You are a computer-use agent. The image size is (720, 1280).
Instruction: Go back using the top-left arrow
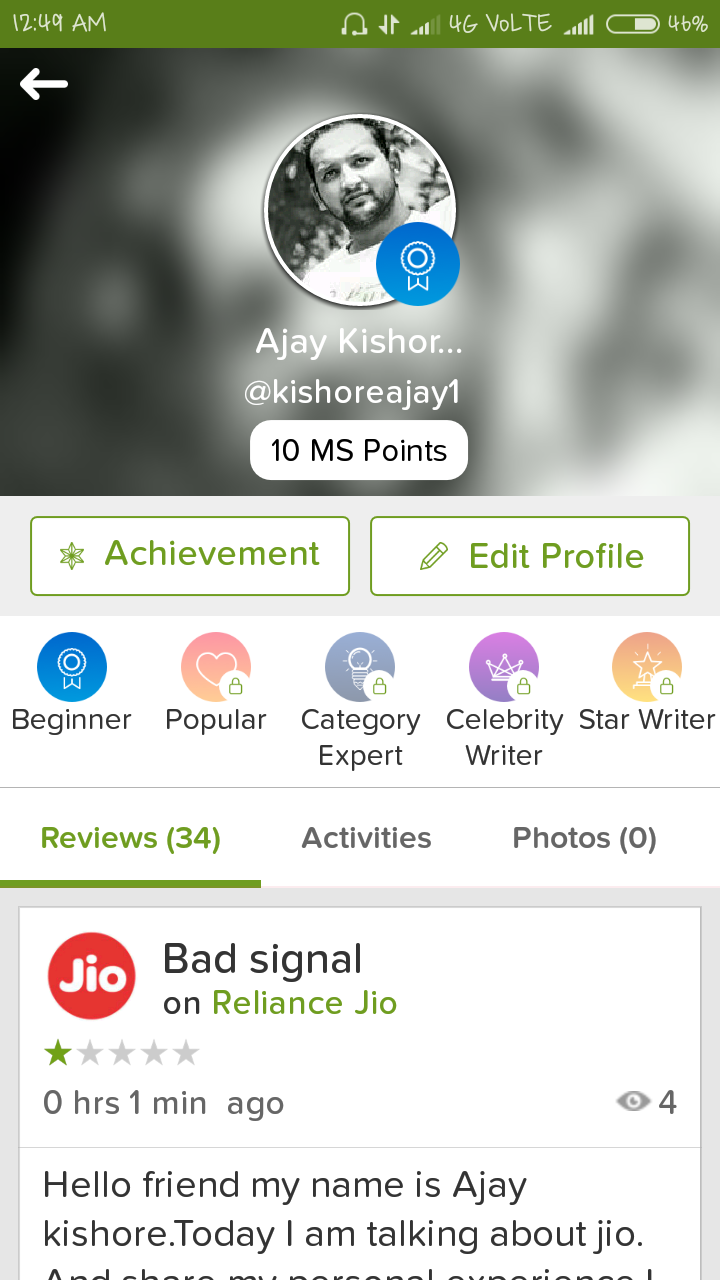(44, 85)
